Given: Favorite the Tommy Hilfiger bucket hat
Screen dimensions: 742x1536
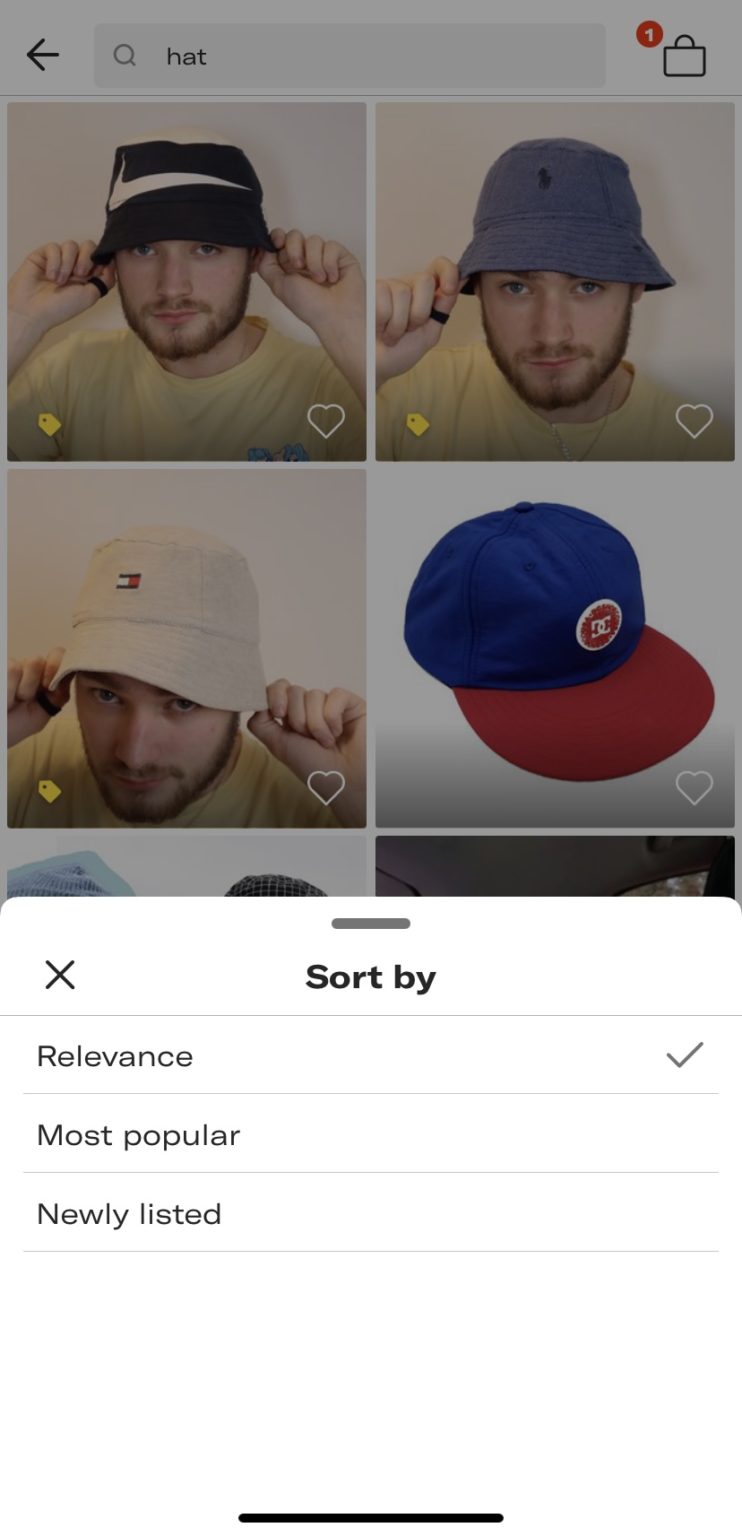Looking at the screenshot, I should 325,787.
